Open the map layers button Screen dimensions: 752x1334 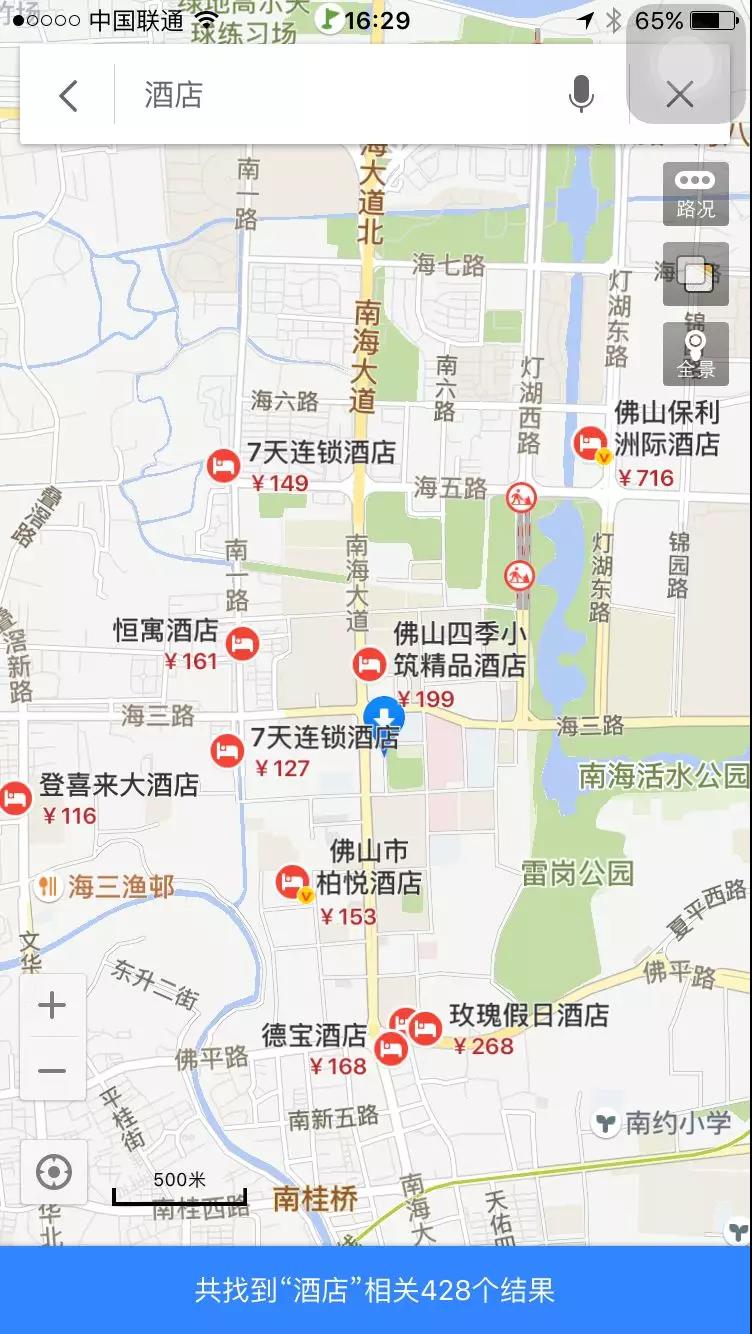tap(696, 274)
